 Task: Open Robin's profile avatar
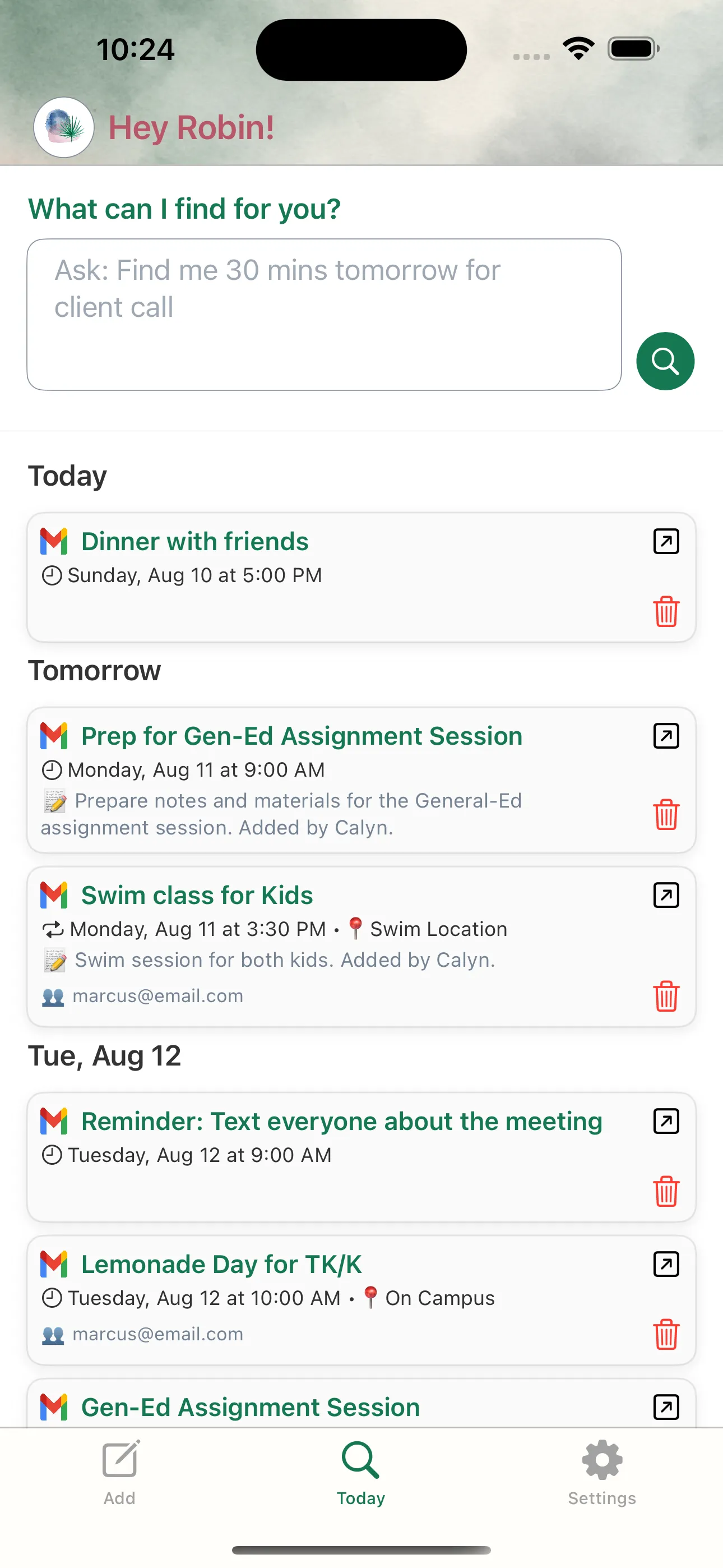tap(64, 127)
